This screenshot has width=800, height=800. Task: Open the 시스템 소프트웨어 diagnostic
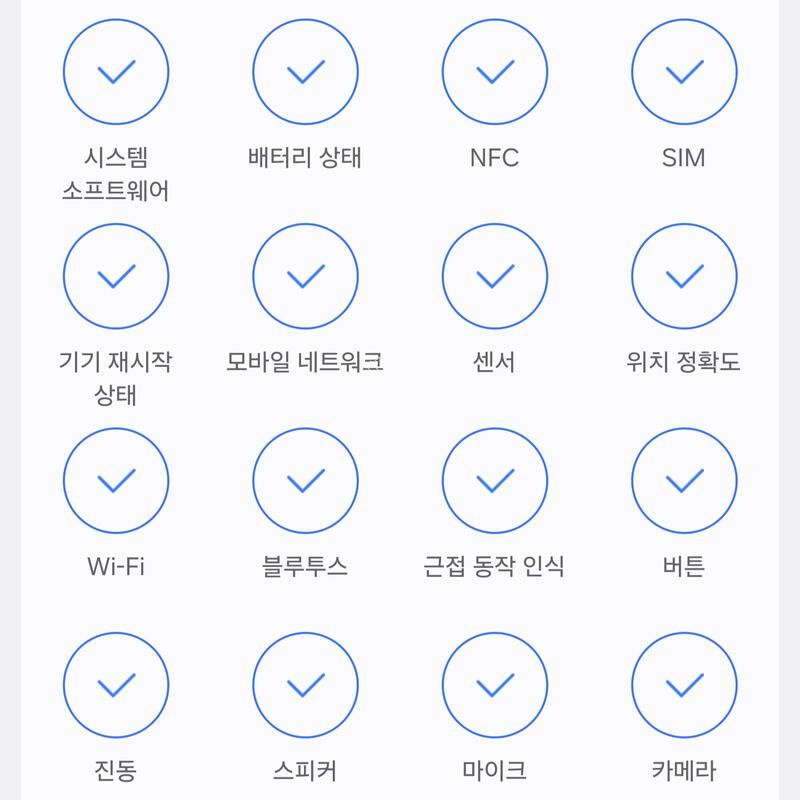[115, 72]
